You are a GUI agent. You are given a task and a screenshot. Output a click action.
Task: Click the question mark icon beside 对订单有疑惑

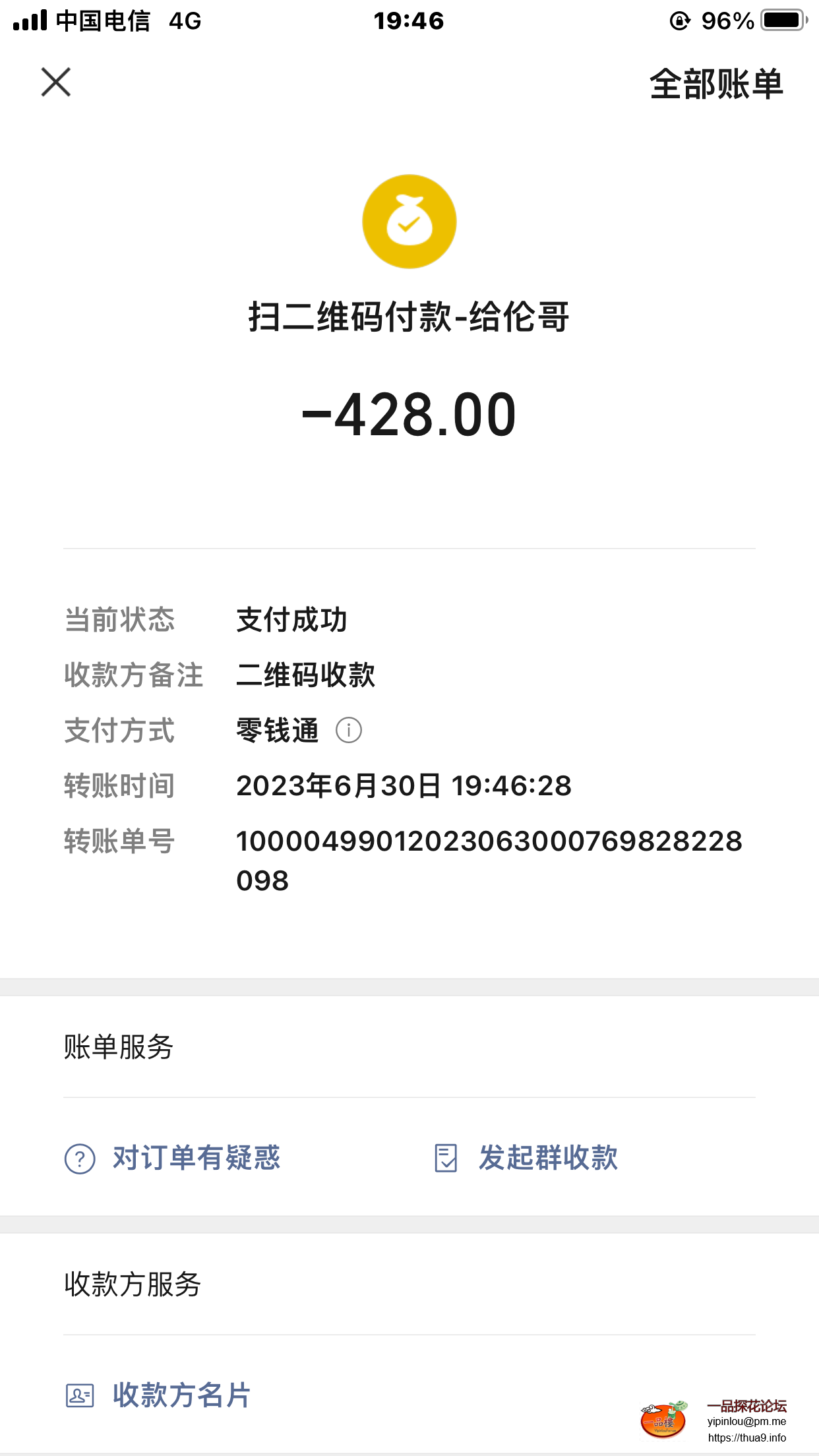pyautogui.click(x=79, y=1159)
